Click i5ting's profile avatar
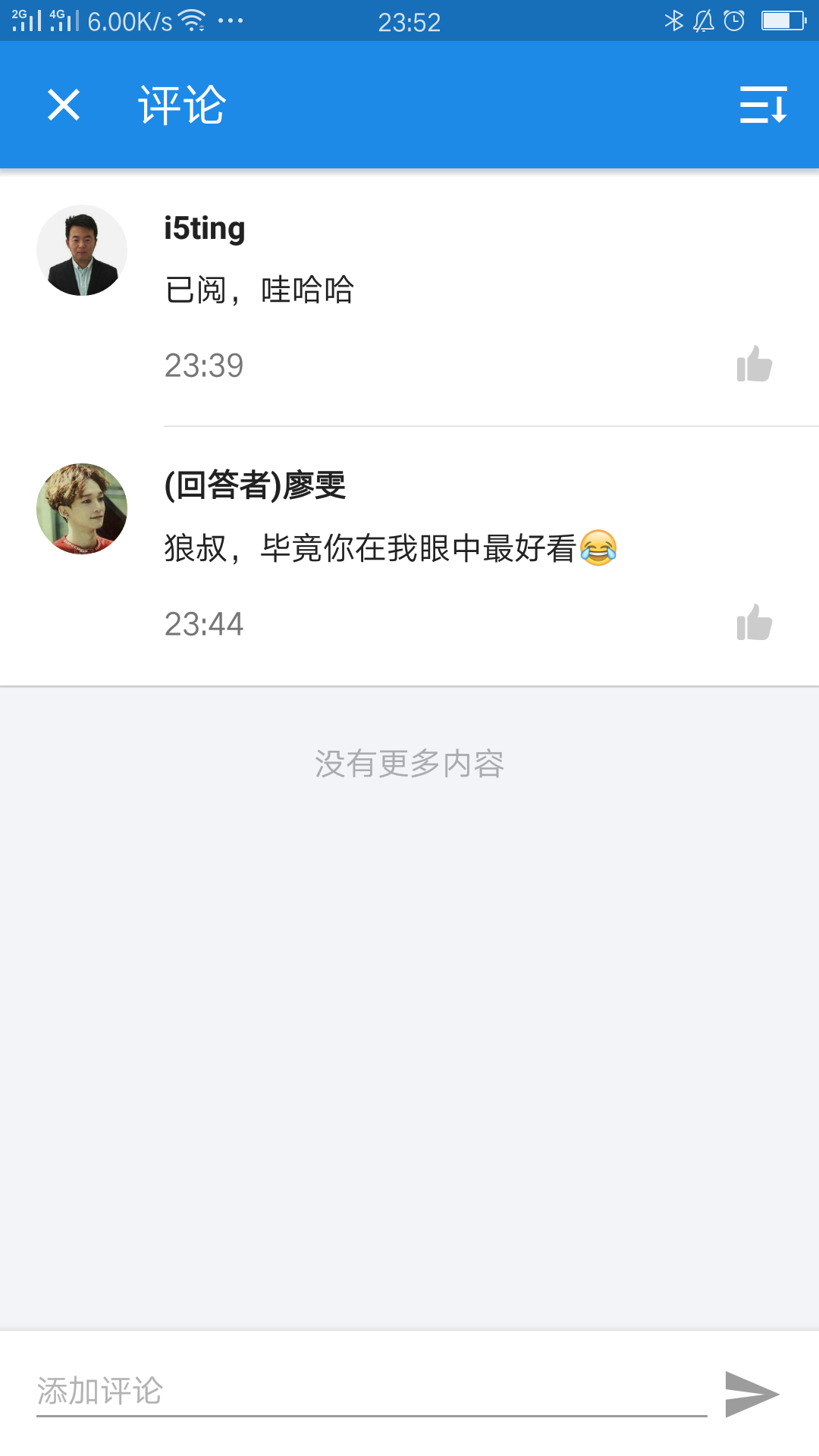This screenshot has width=819, height=1456. click(81, 249)
